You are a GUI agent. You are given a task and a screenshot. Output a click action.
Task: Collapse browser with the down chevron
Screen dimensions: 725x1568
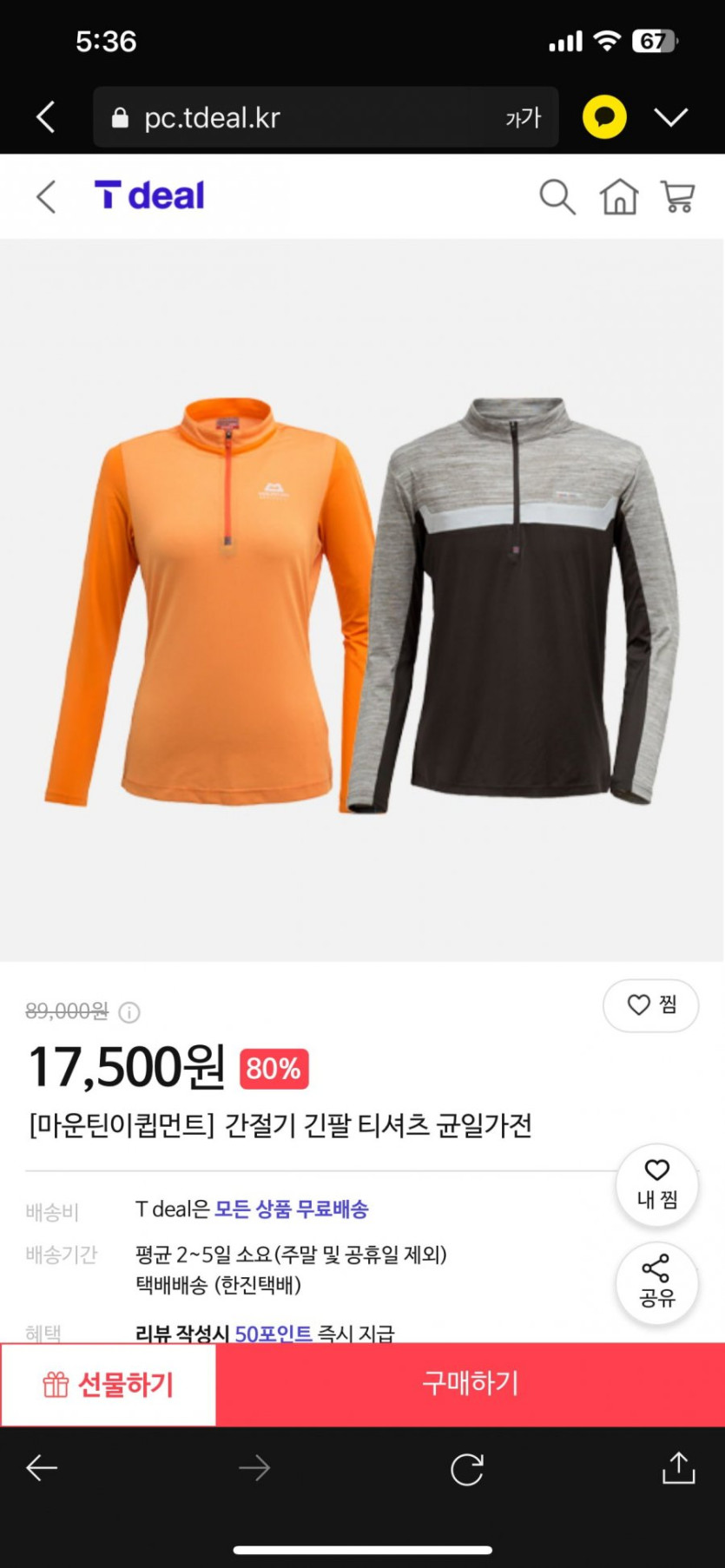click(x=671, y=117)
